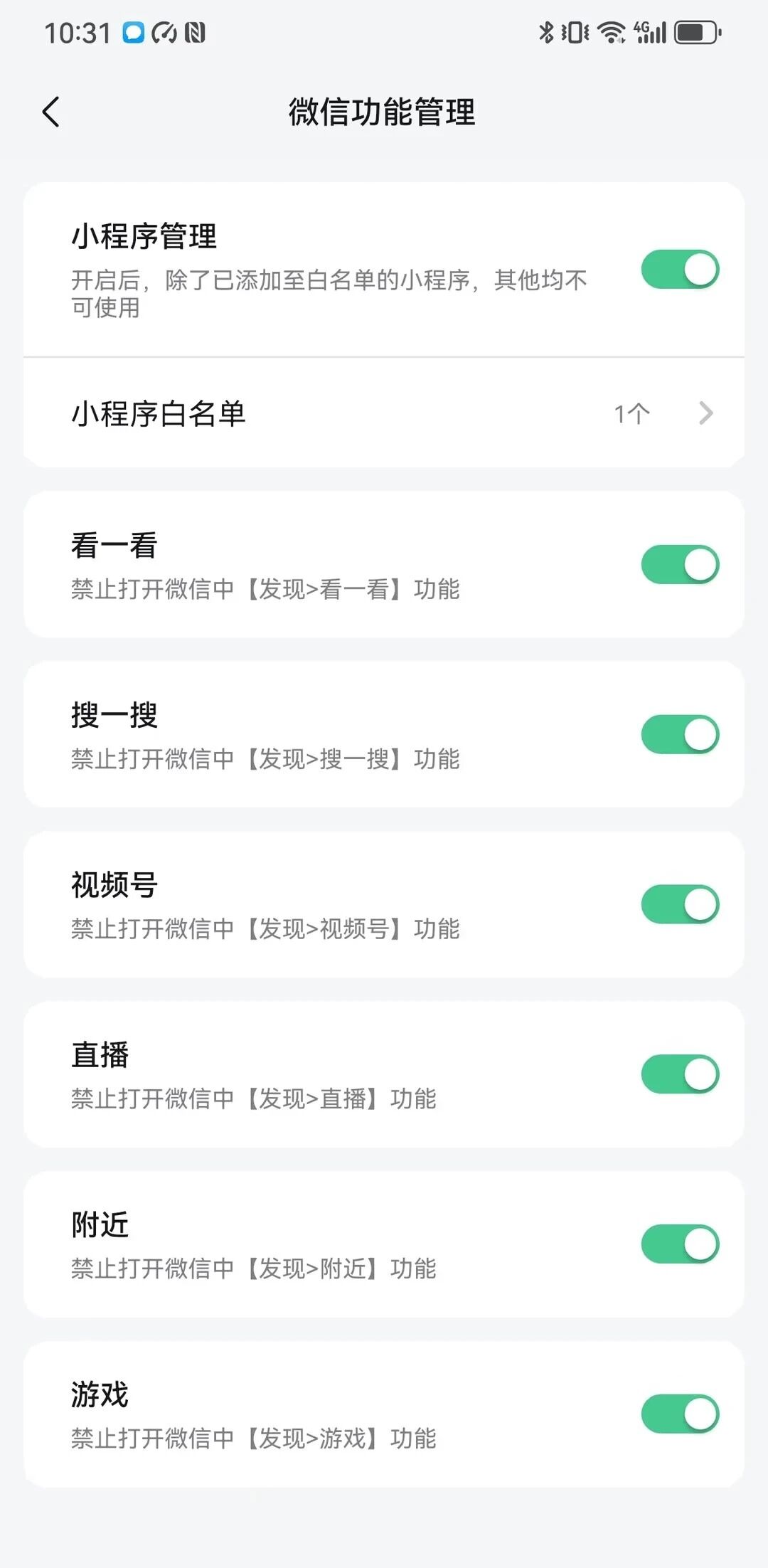Switch off 视频号 blocking
768x1568 pixels.
680,904
